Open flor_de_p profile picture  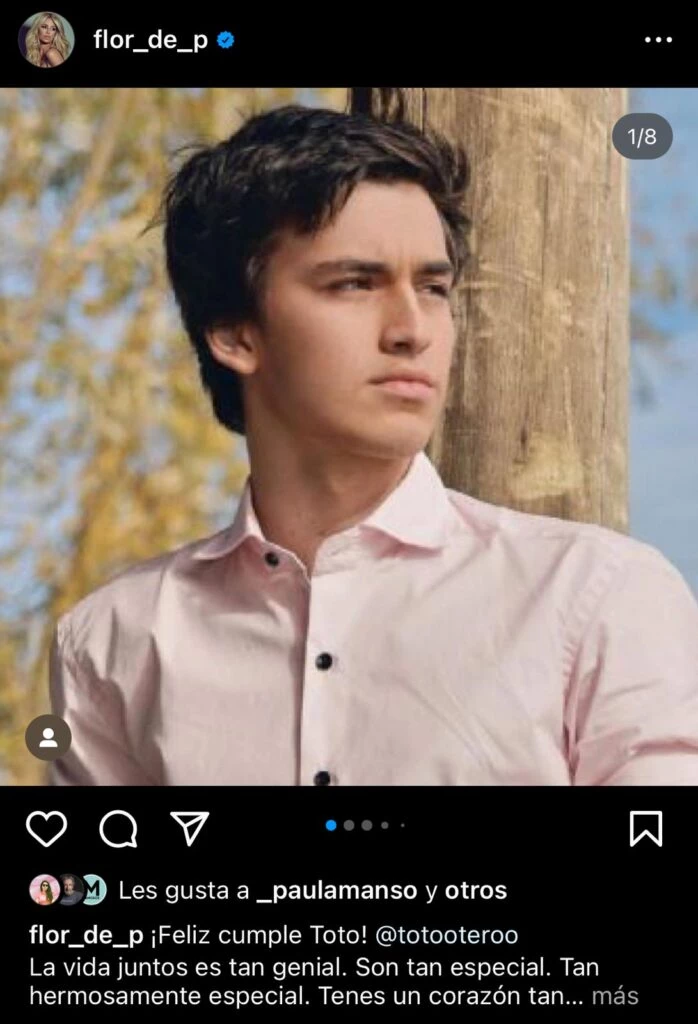coord(46,40)
